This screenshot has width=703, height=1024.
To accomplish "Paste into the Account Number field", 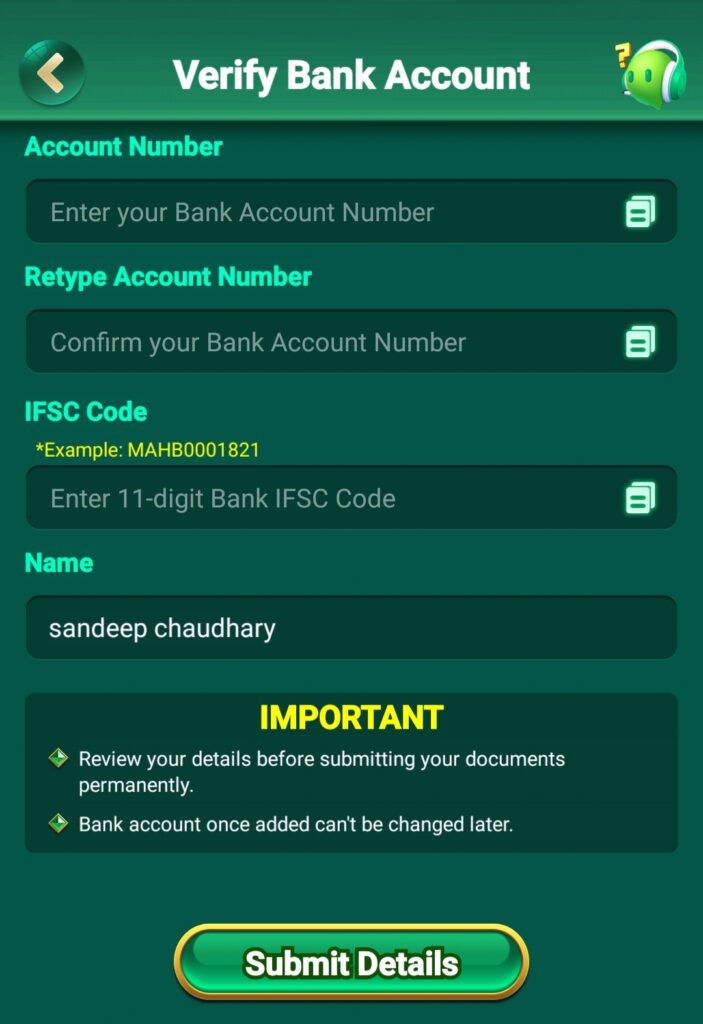I will coord(640,212).
